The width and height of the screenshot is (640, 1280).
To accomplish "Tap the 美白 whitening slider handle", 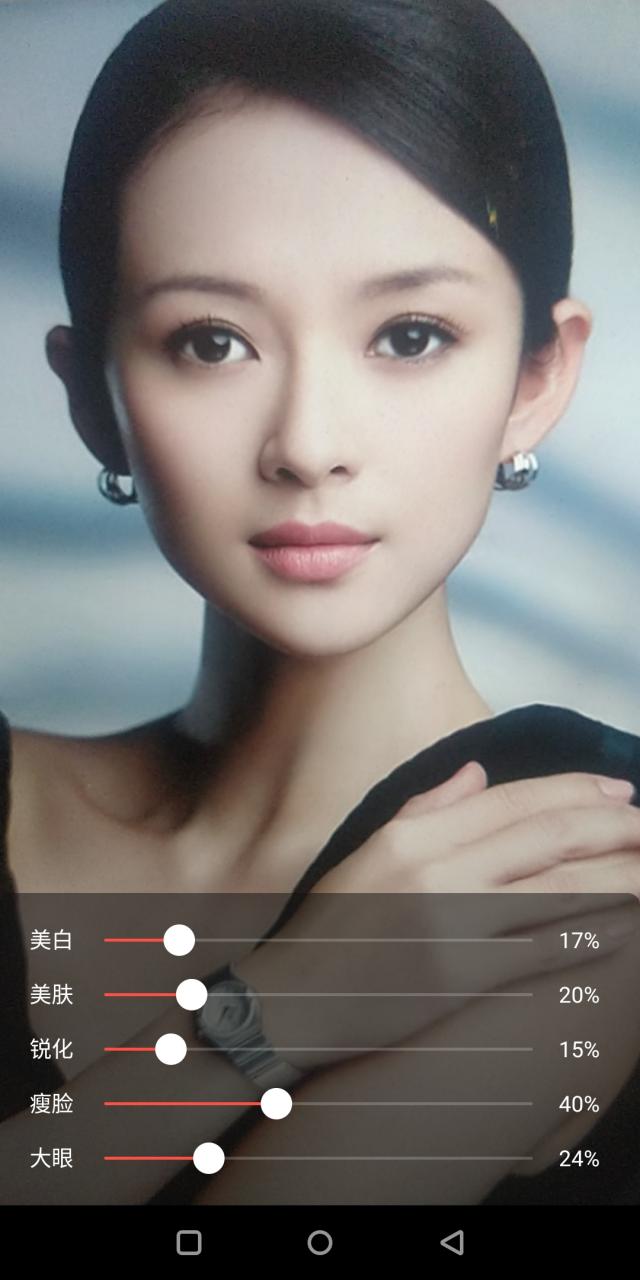I will pos(179,940).
